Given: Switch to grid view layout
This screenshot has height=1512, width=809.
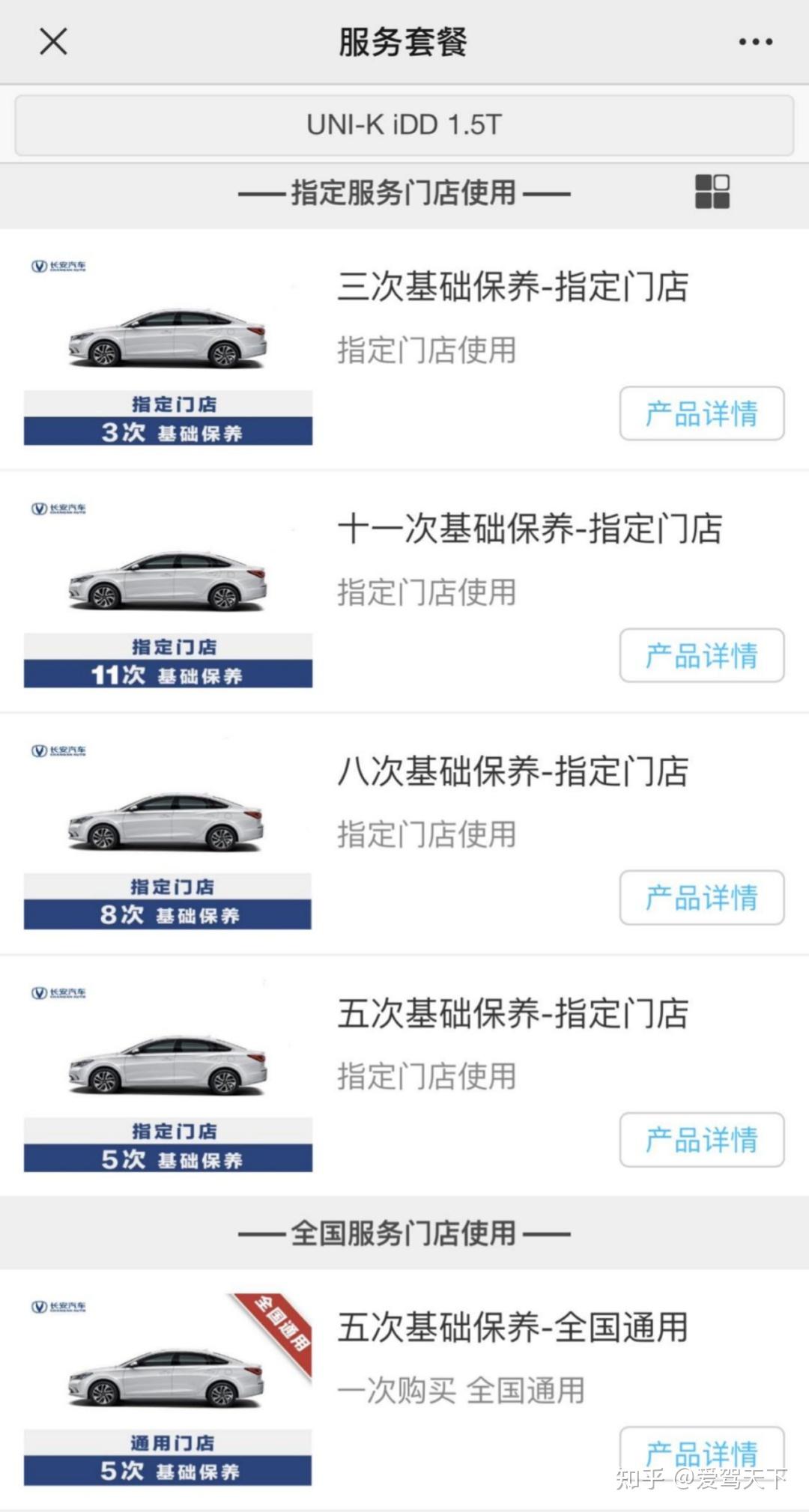Looking at the screenshot, I should pyautogui.click(x=712, y=193).
